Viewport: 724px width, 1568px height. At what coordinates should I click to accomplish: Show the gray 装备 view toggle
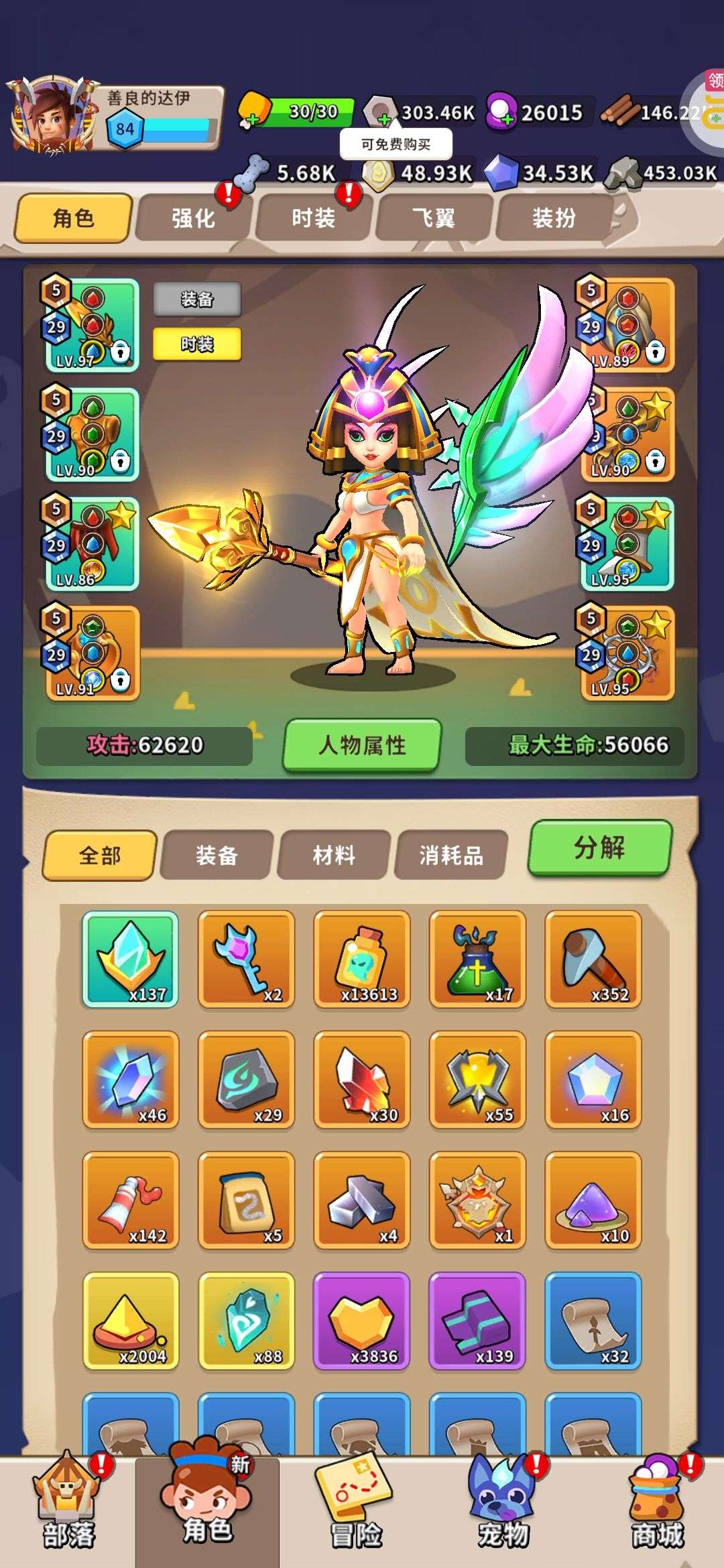click(196, 299)
